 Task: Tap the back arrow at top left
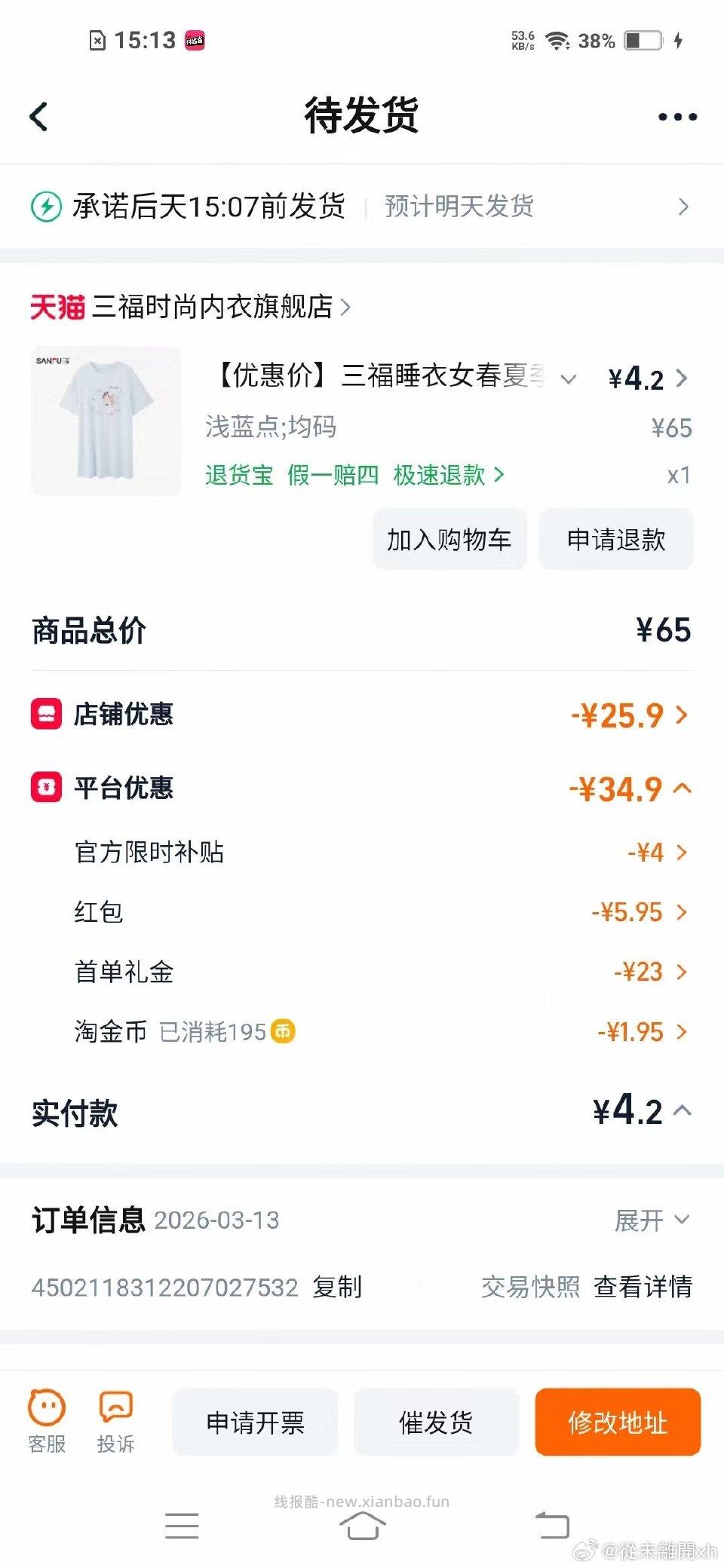39,117
